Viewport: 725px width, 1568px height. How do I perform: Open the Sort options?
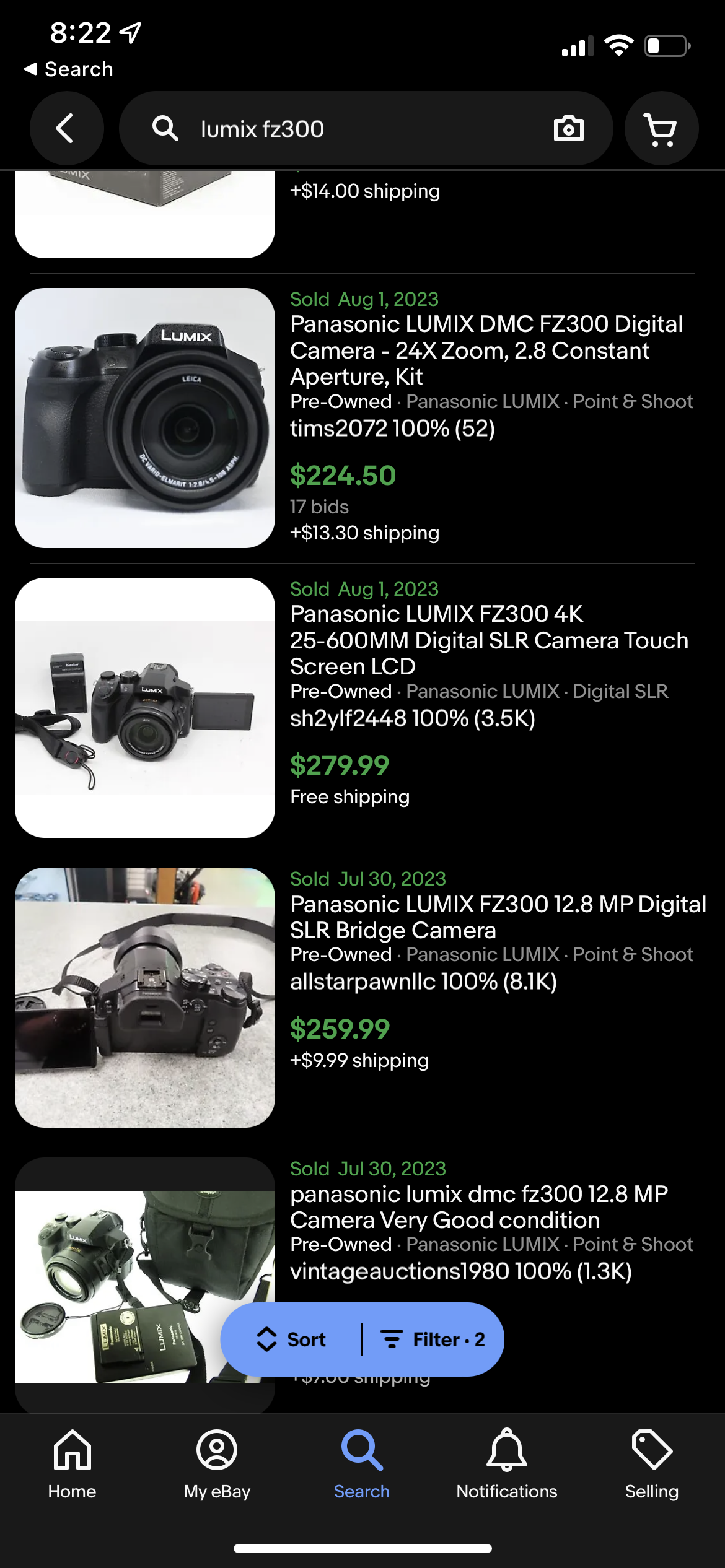(292, 1339)
